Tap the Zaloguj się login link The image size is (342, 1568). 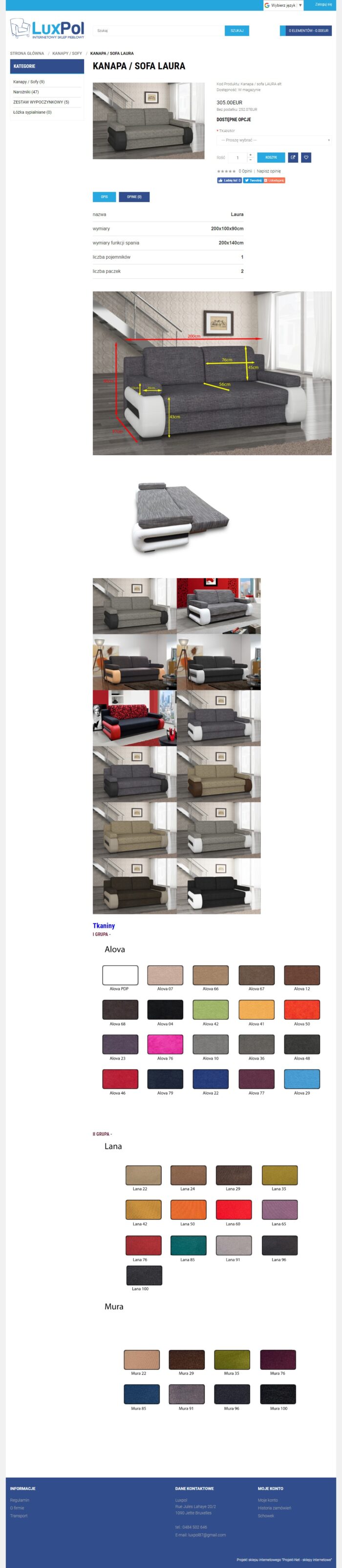click(x=323, y=4)
